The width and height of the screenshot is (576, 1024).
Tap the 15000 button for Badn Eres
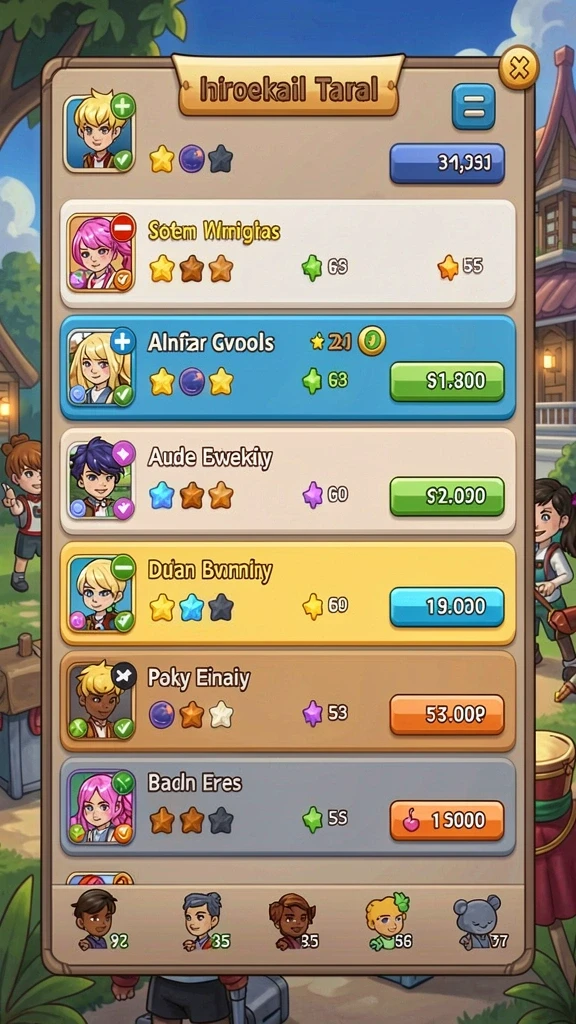coord(447,820)
